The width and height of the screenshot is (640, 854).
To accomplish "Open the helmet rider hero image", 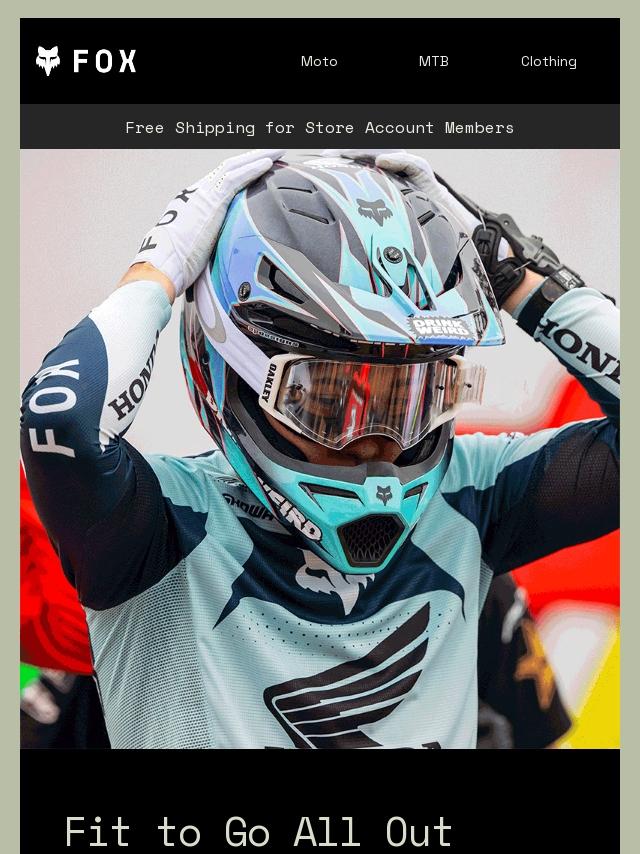I will tap(319, 448).
